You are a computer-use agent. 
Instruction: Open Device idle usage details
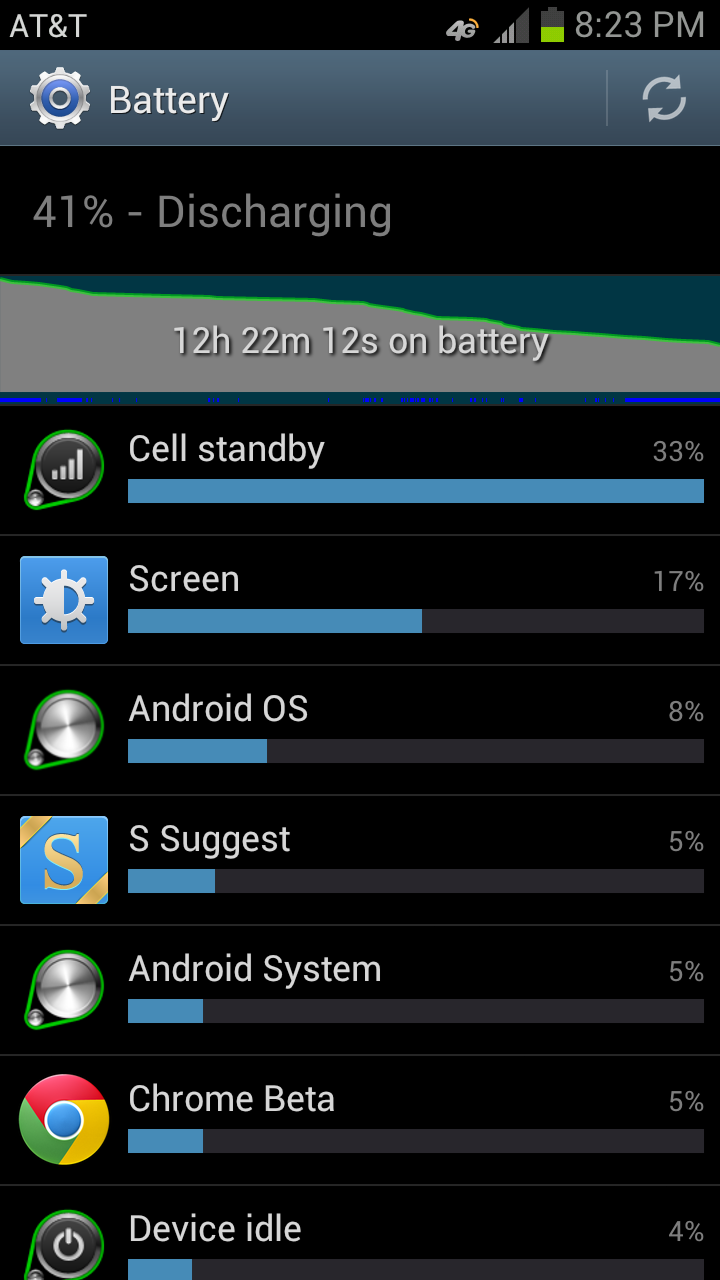click(360, 1240)
